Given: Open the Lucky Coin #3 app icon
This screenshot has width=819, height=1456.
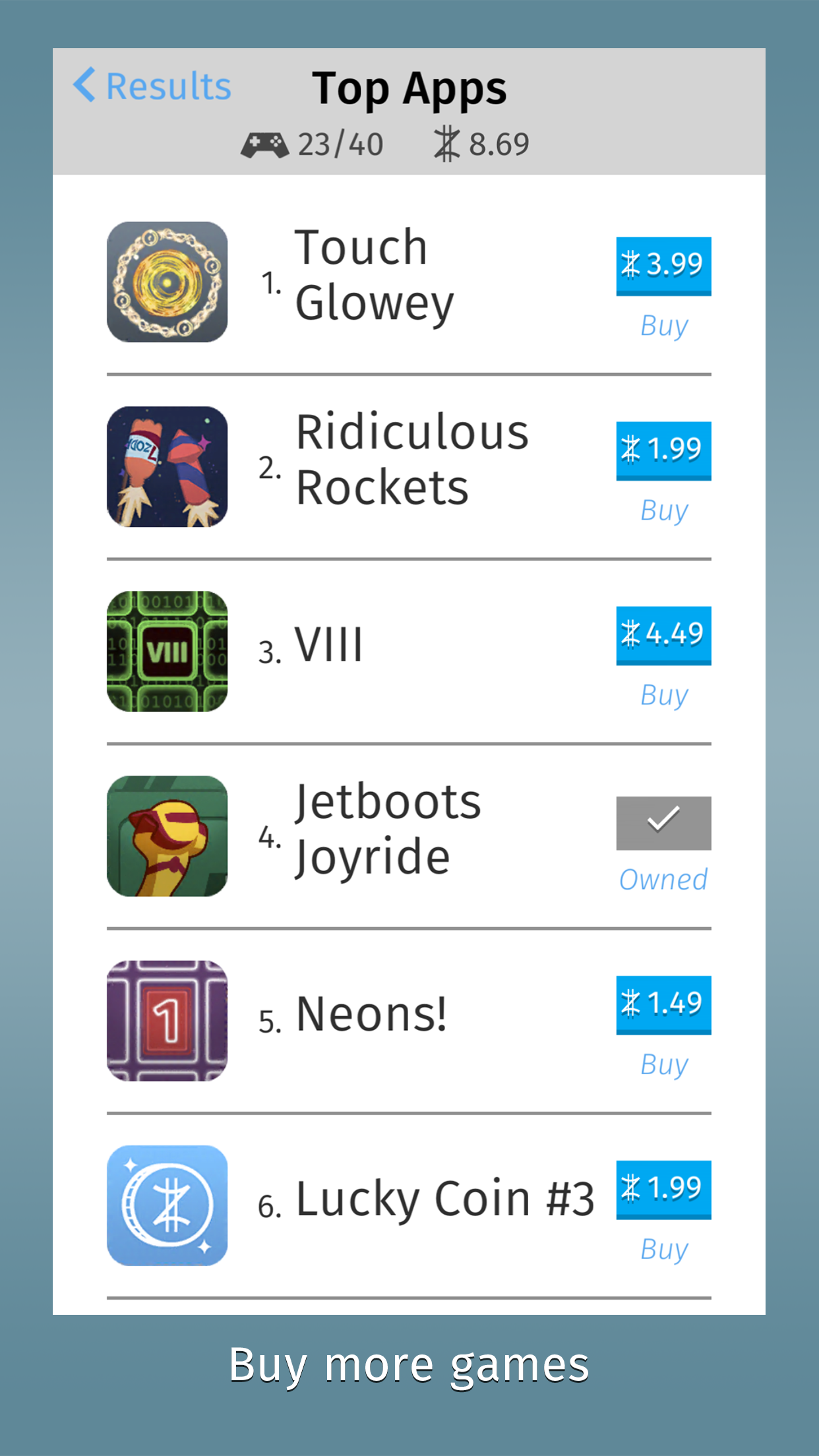Looking at the screenshot, I should click(167, 1205).
